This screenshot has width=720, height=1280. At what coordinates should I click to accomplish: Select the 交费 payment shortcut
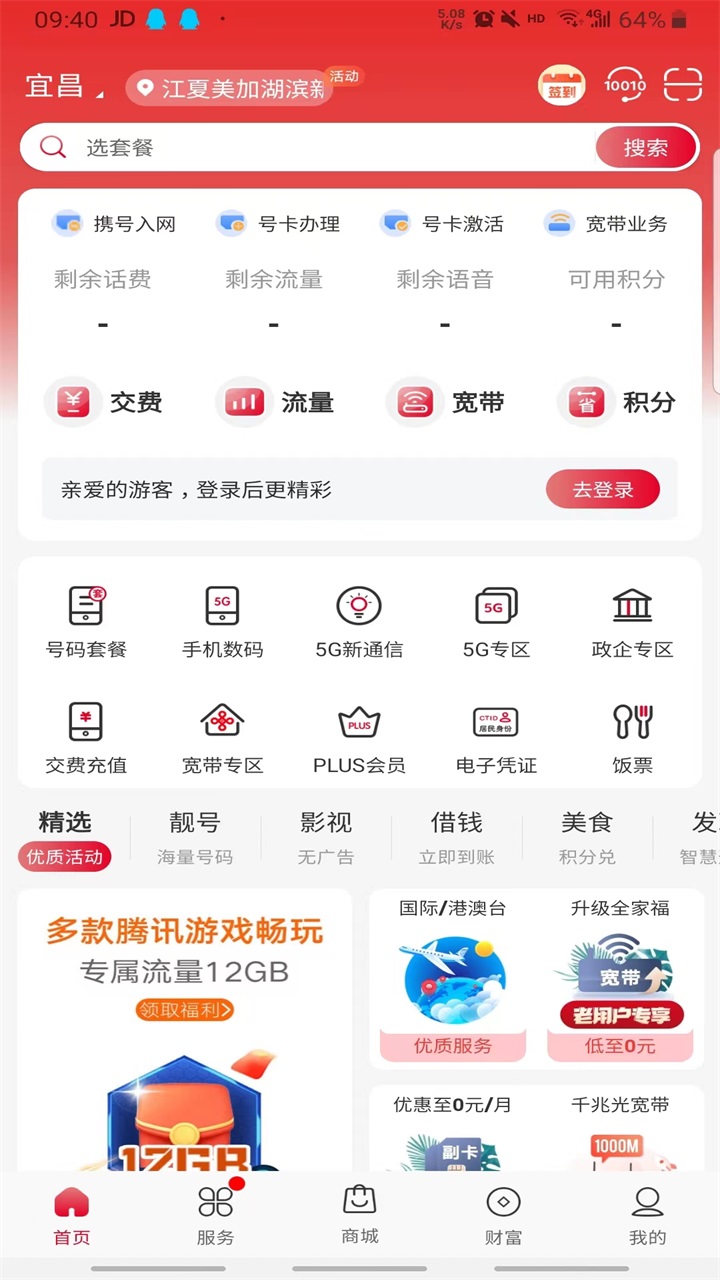point(104,402)
